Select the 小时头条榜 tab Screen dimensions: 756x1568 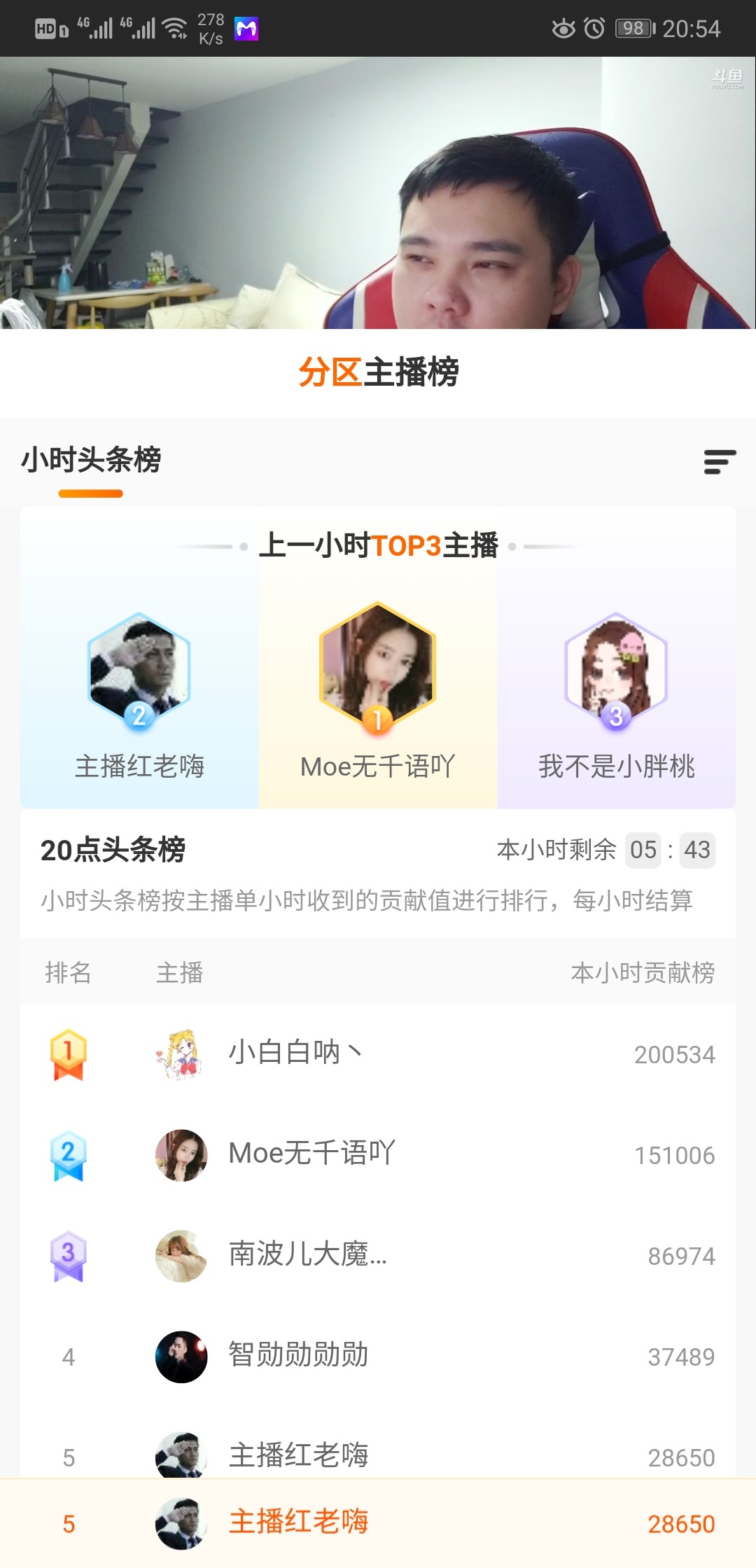click(91, 461)
